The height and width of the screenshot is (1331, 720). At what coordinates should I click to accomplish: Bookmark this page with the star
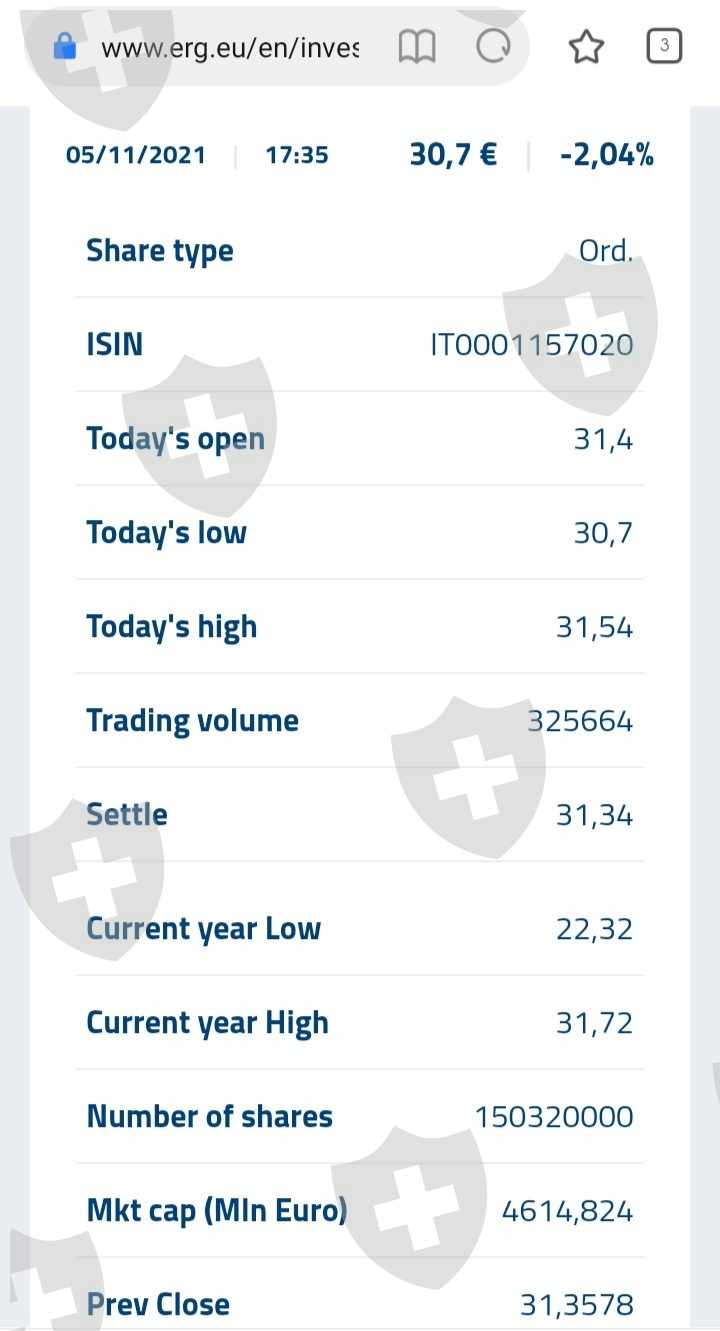tap(586, 47)
